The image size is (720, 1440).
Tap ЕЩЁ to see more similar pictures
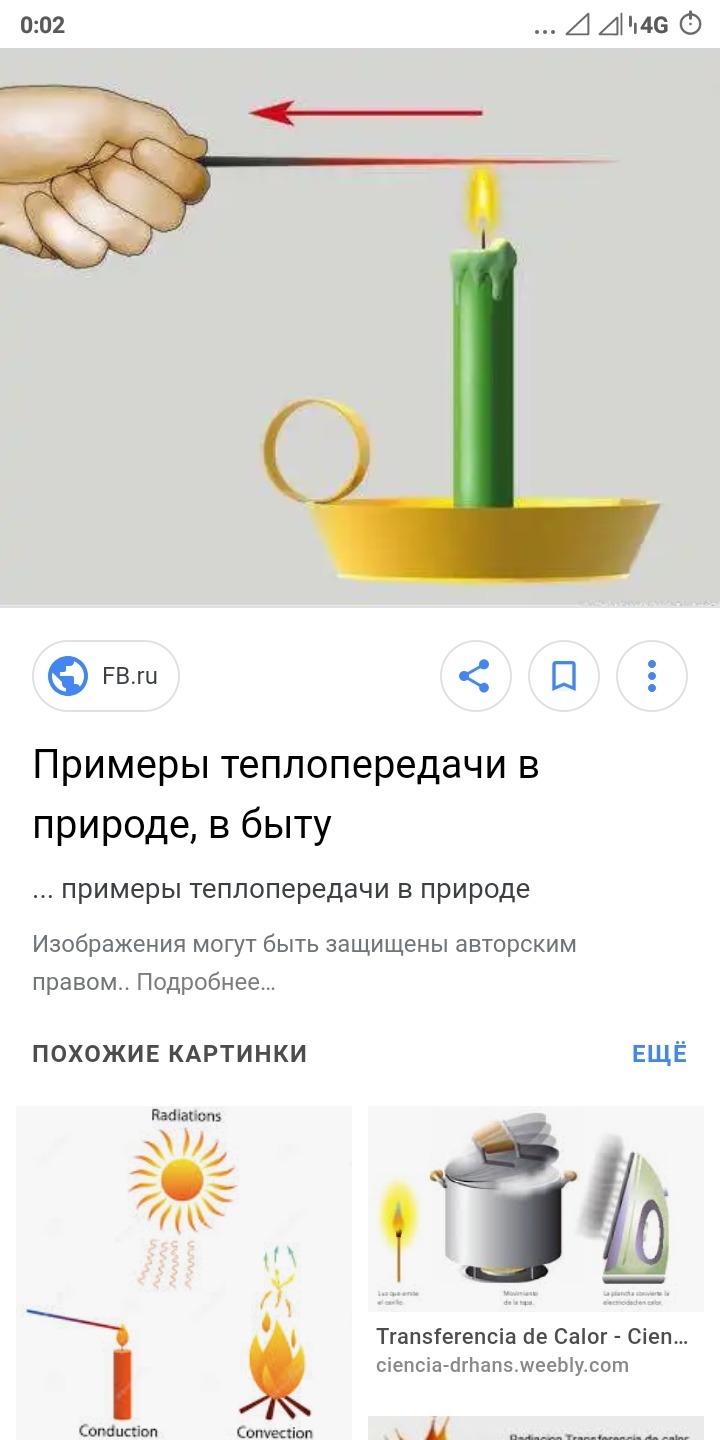[x=660, y=1053]
